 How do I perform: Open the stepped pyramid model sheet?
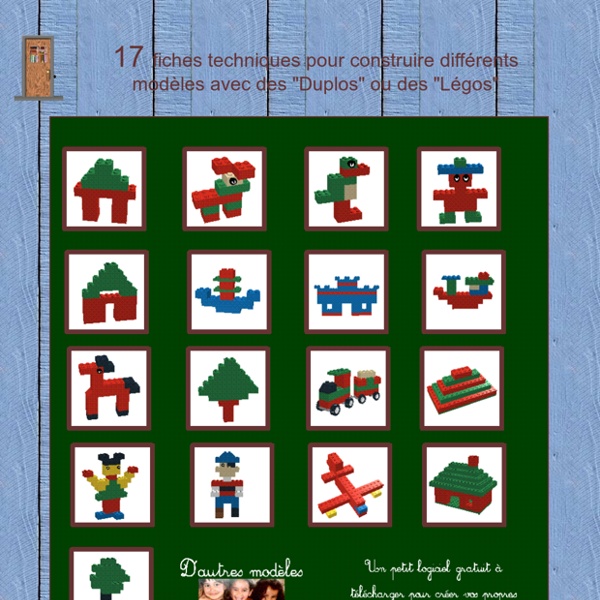(x=462, y=388)
